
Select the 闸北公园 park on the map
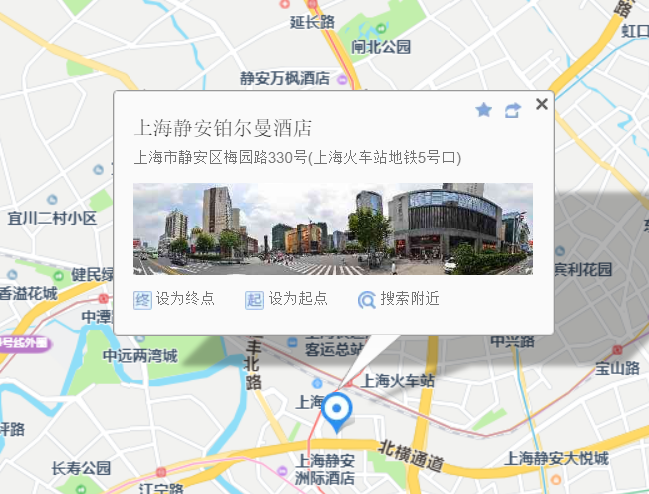tap(381, 47)
